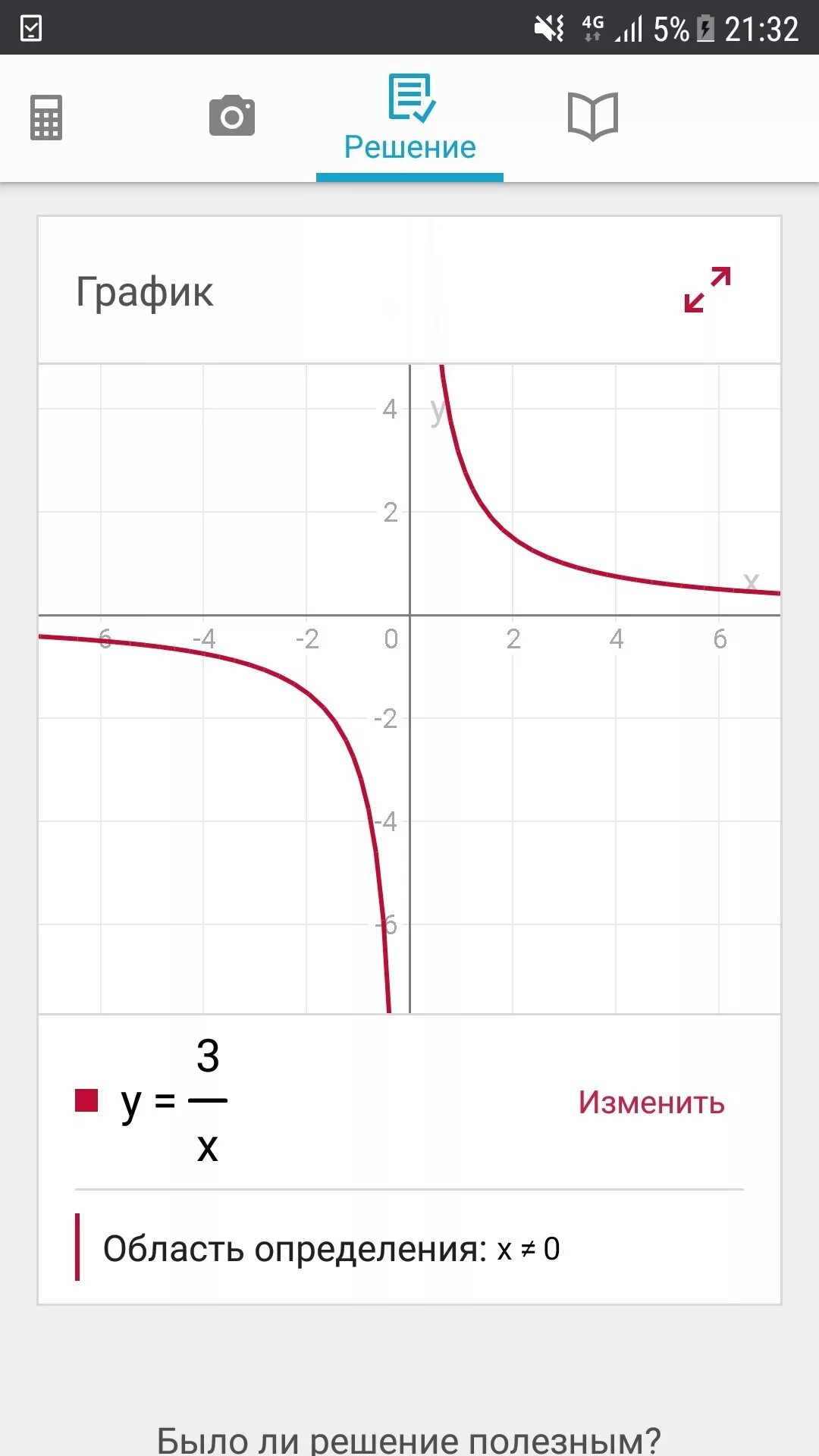Switch to the camera tab
The height and width of the screenshot is (1456, 819).
(232, 116)
